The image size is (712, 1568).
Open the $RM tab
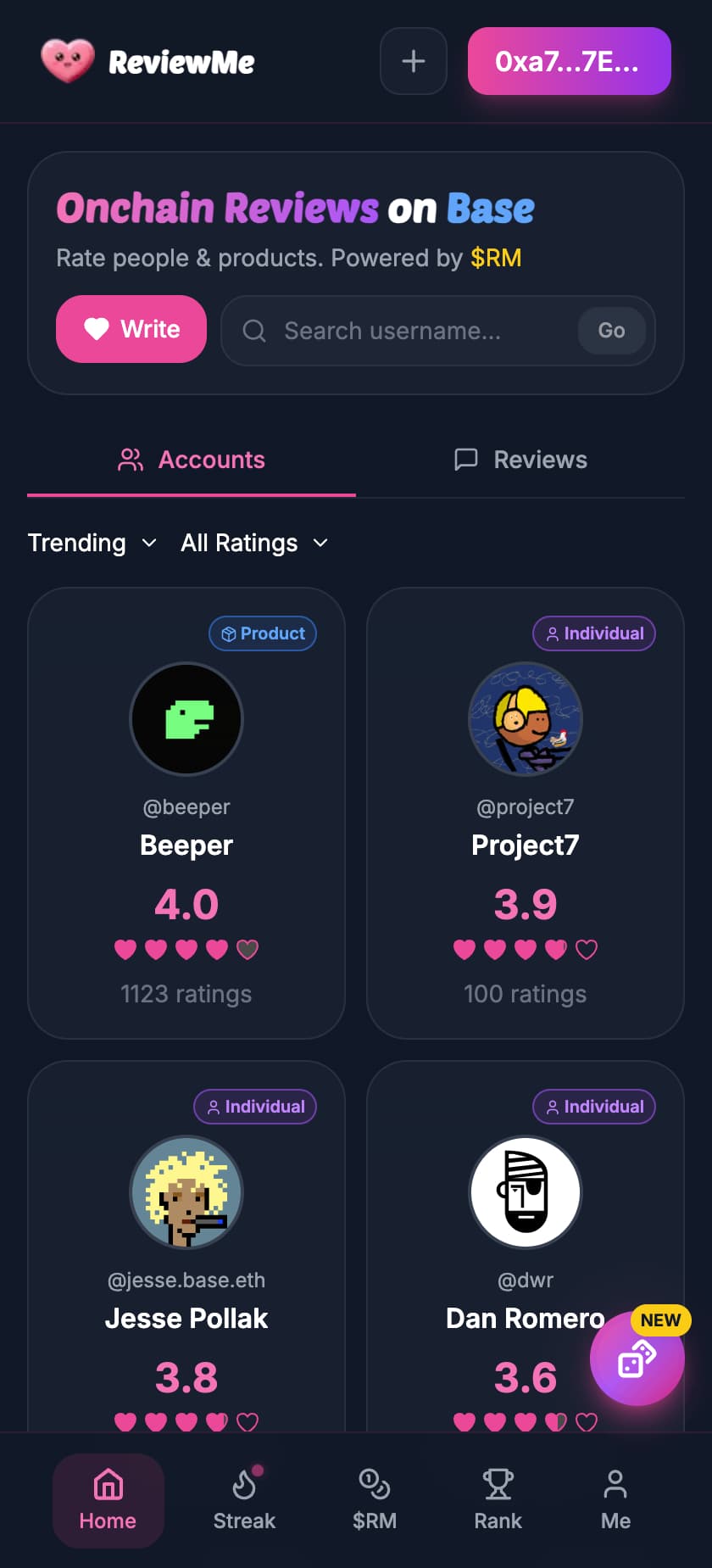click(374, 1500)
